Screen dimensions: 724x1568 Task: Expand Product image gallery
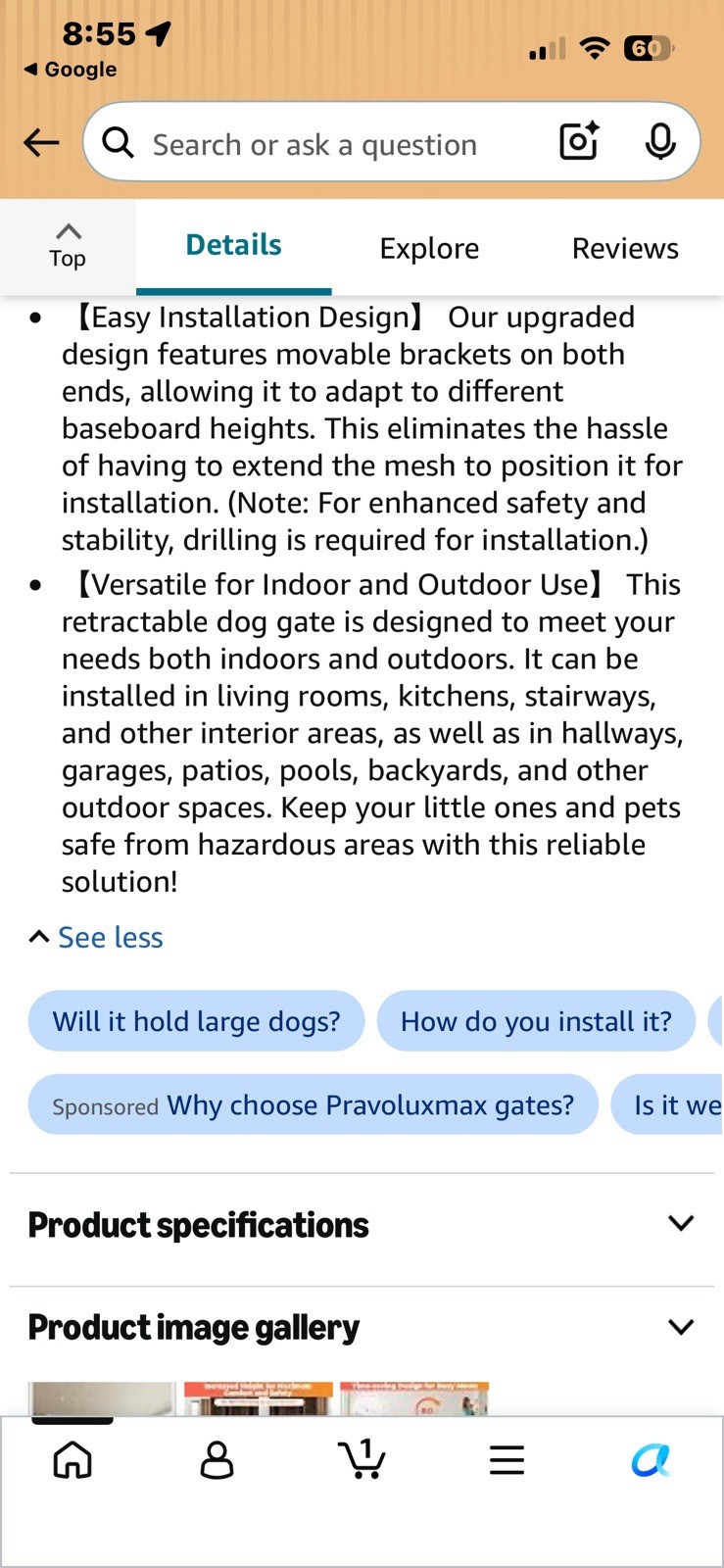(362, 1328)
